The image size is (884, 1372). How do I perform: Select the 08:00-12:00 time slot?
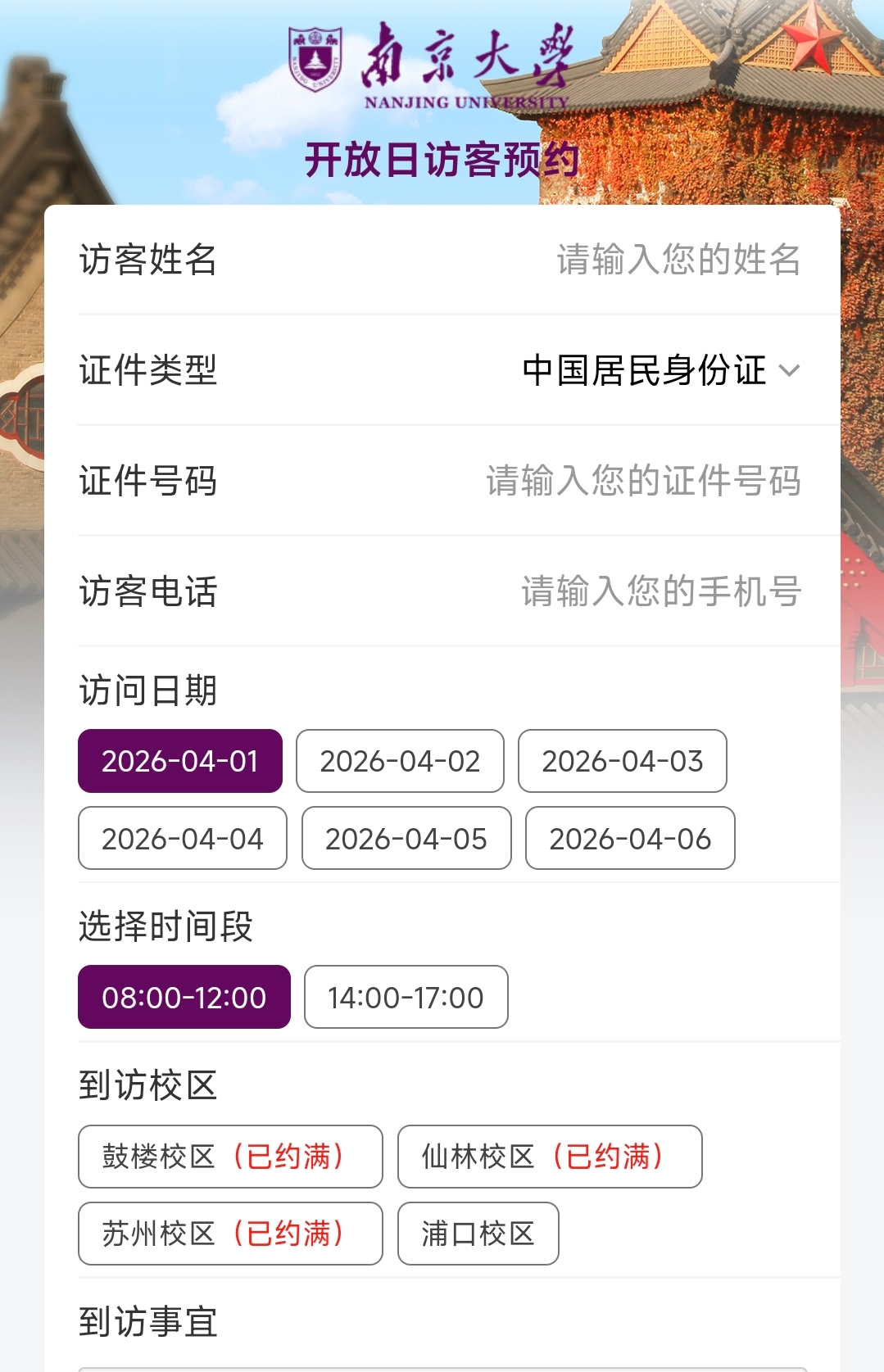[184, 997]
